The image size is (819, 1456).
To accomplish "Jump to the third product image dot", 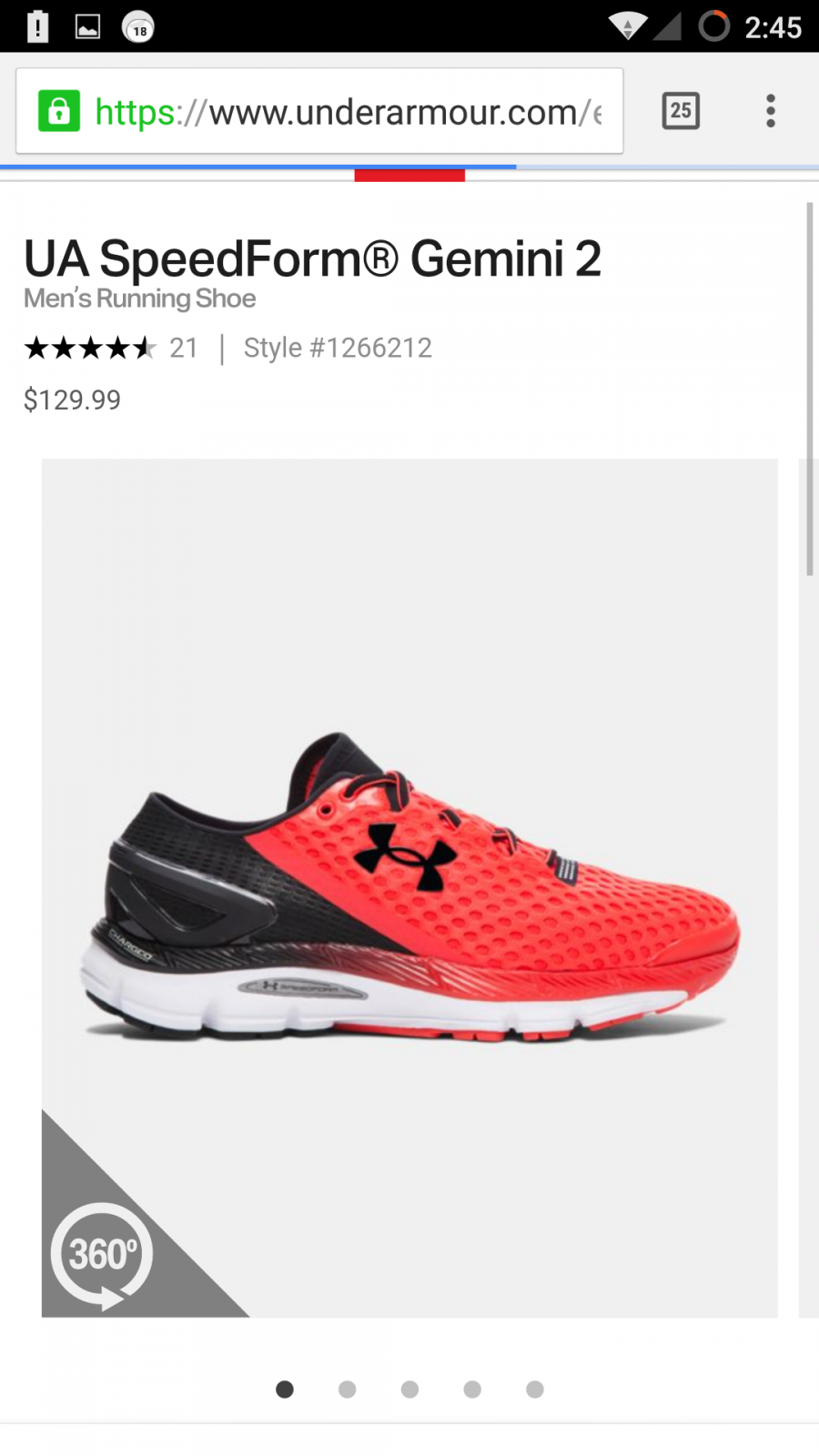I will point(409,1390).
